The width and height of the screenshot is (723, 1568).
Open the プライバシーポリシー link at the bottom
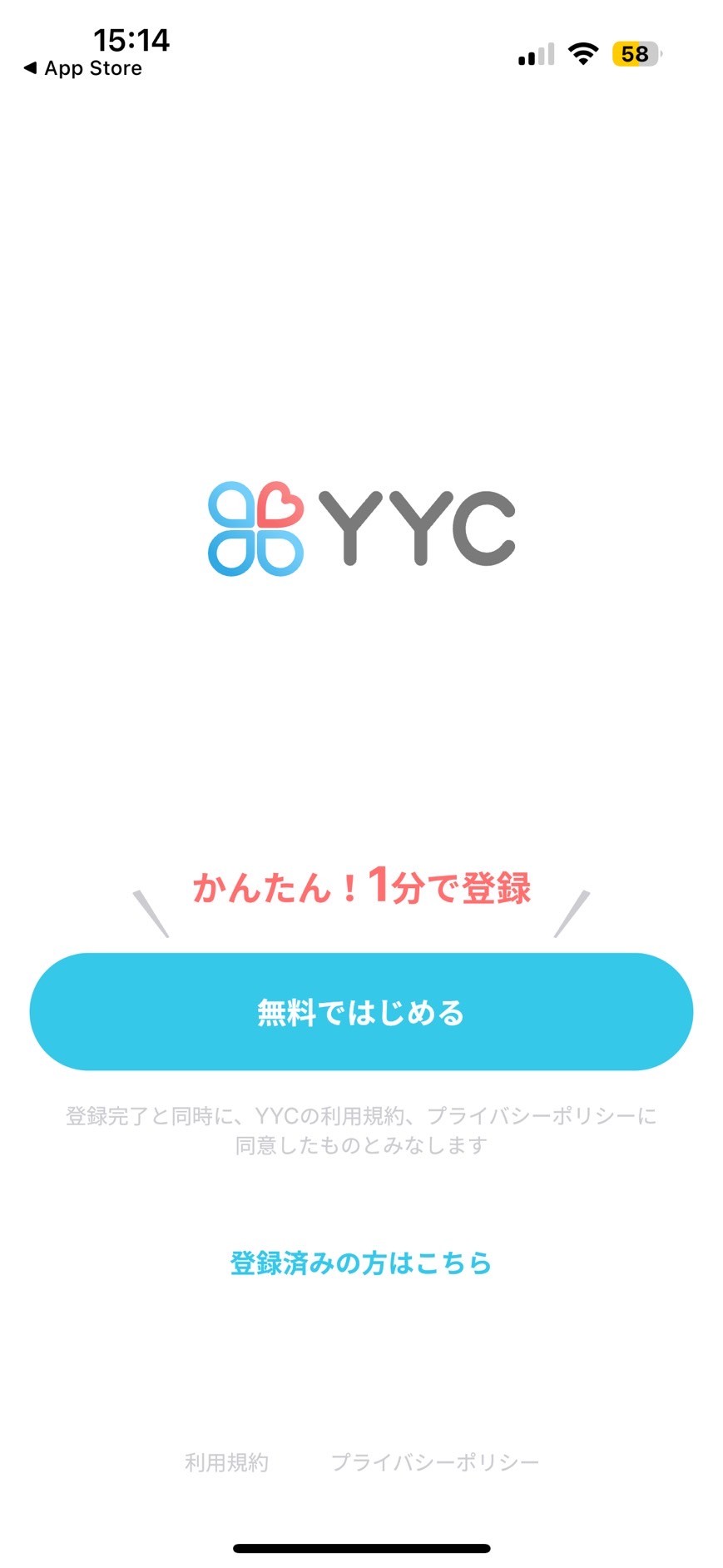point(435,1461)
